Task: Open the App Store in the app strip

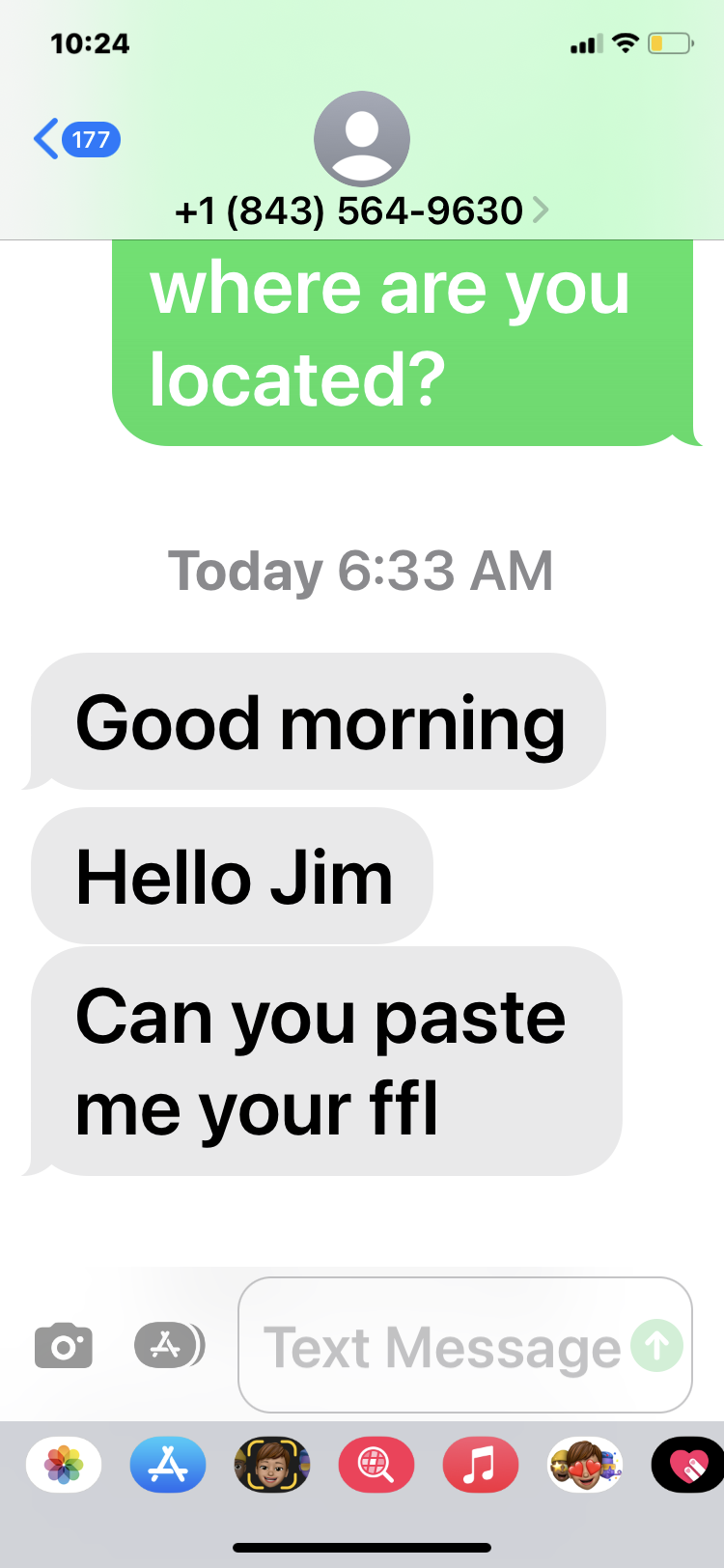Action: pos(168,1465)
